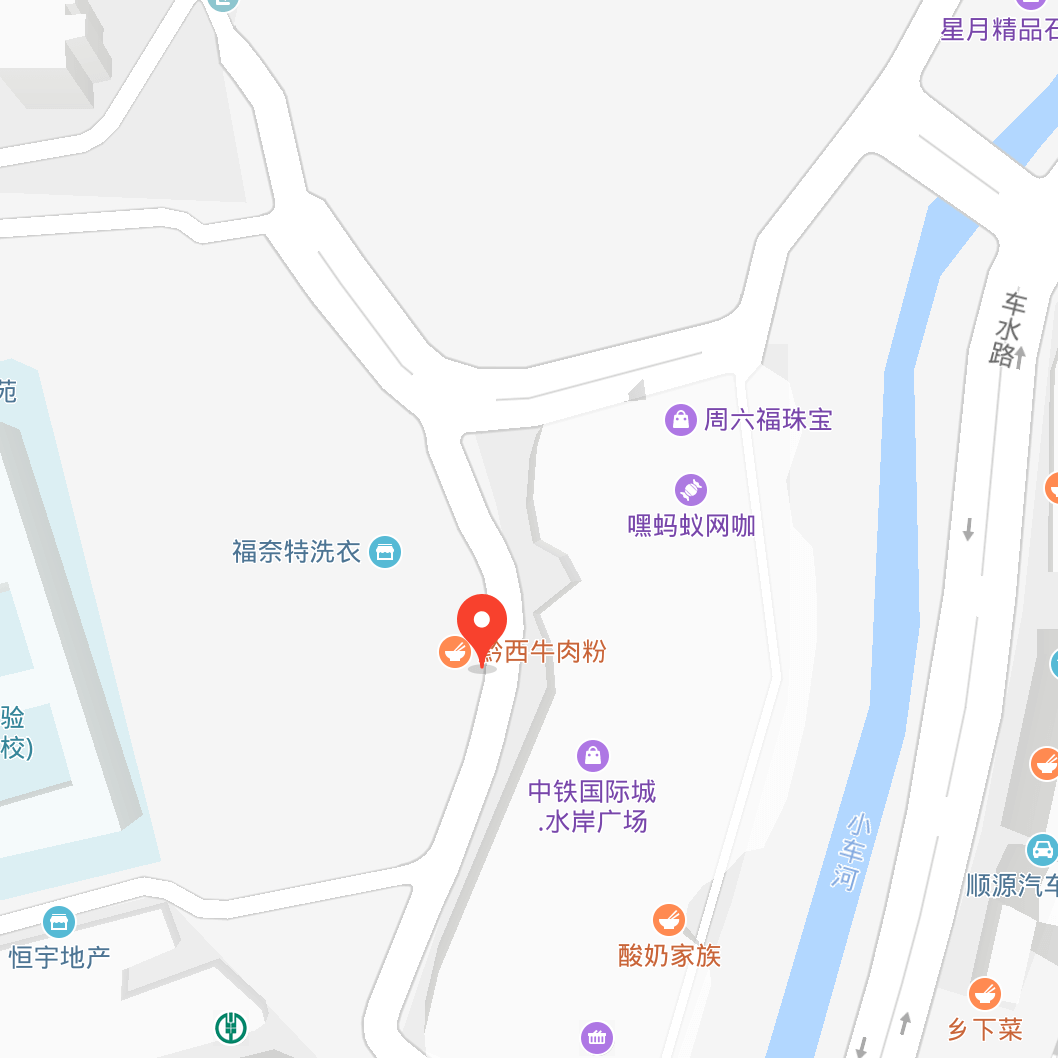Open the 乡下菜 restaurant marker
Image resolution: width=1058 pixels, height=1058 pixels.
pyautogui.click(x=985, y=994)
